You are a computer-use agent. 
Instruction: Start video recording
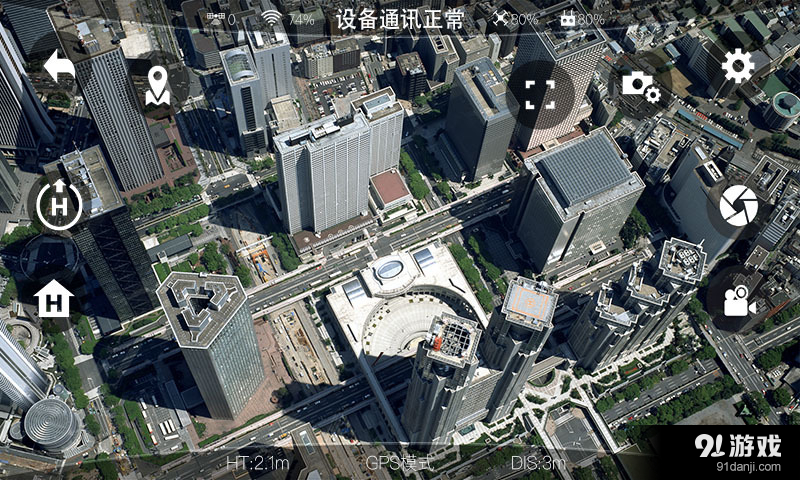[x=739, y=300]
